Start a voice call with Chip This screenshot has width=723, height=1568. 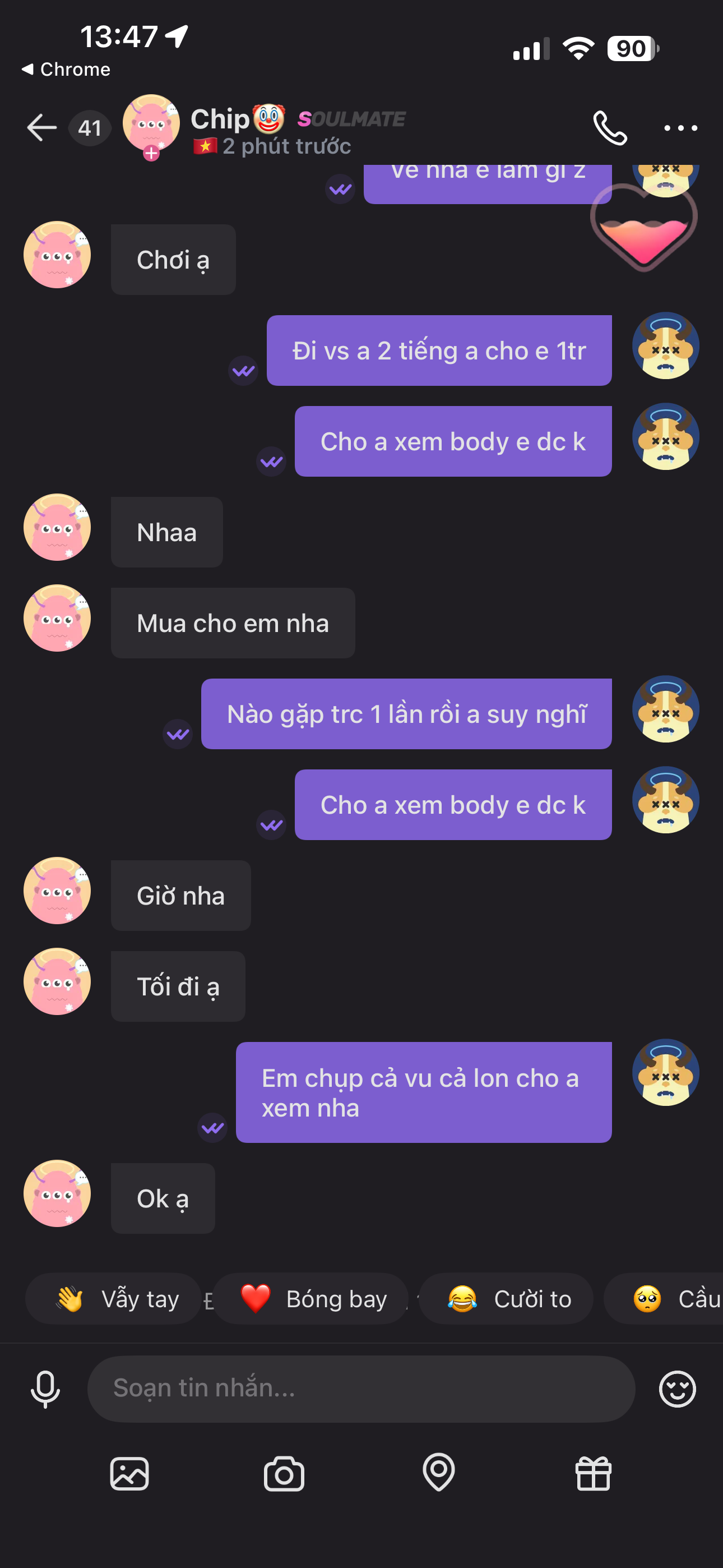pos(610,128)
